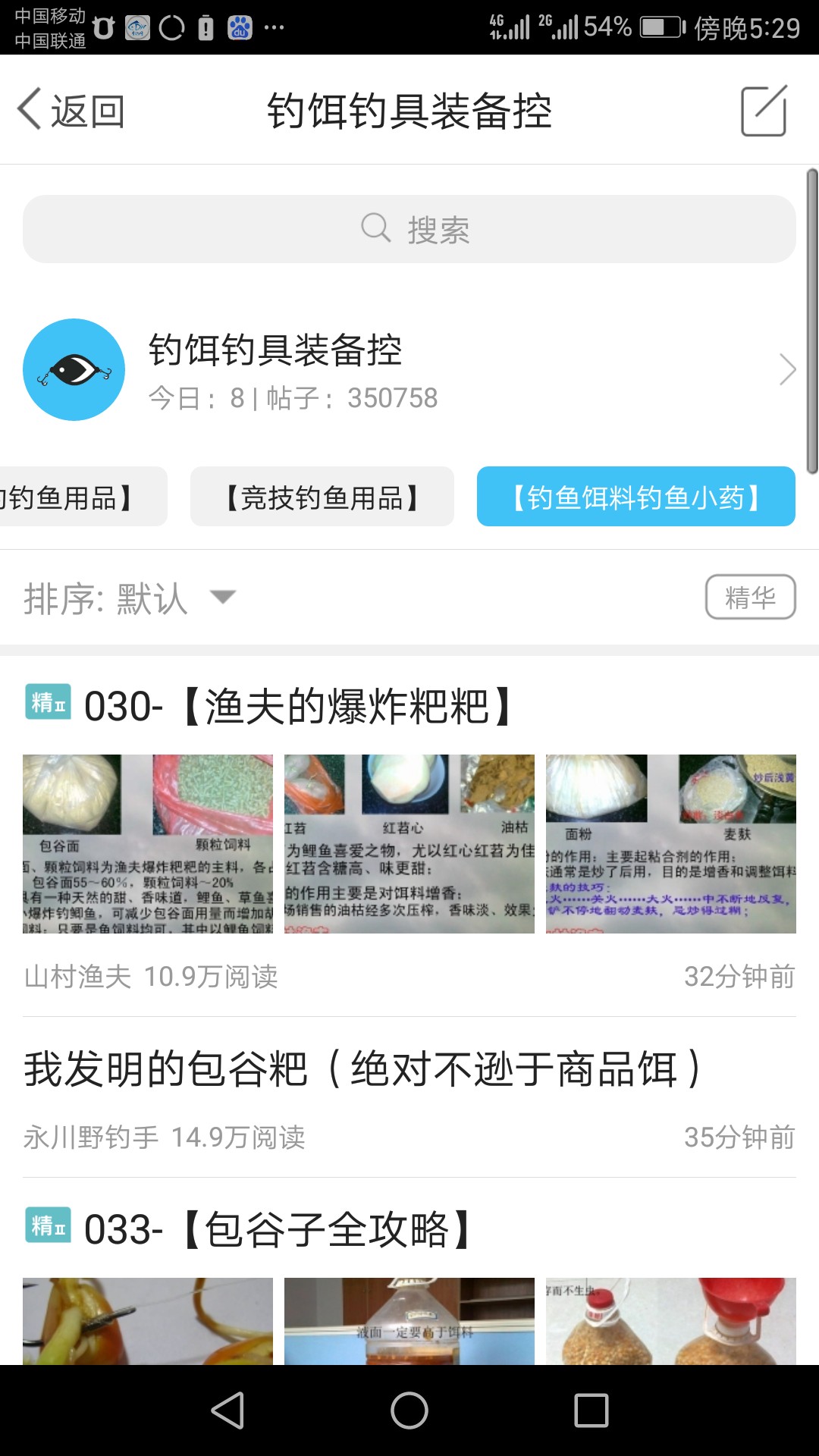
Task: Select the 【钓鱼饵料钓鱼小药】 category chip
Action: point(635,497)
